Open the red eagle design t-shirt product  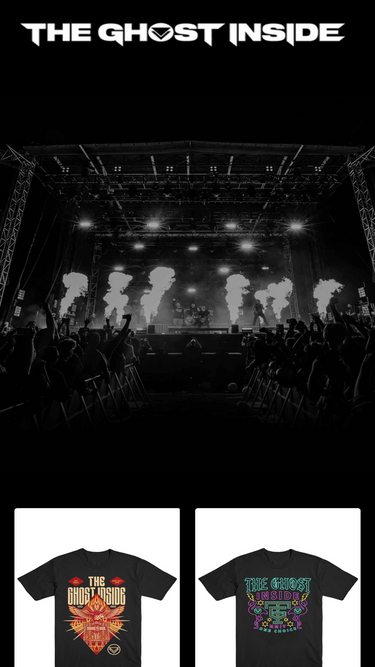point(97,587)
